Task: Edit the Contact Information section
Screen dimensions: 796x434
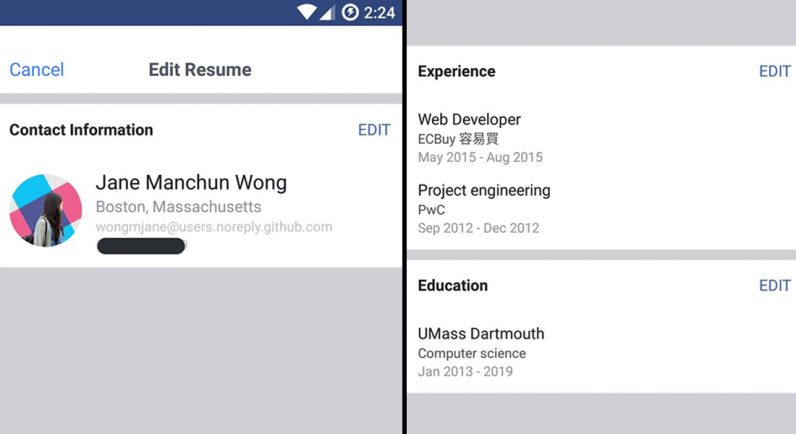Action: pyautogui.click(x=374, y=130)
